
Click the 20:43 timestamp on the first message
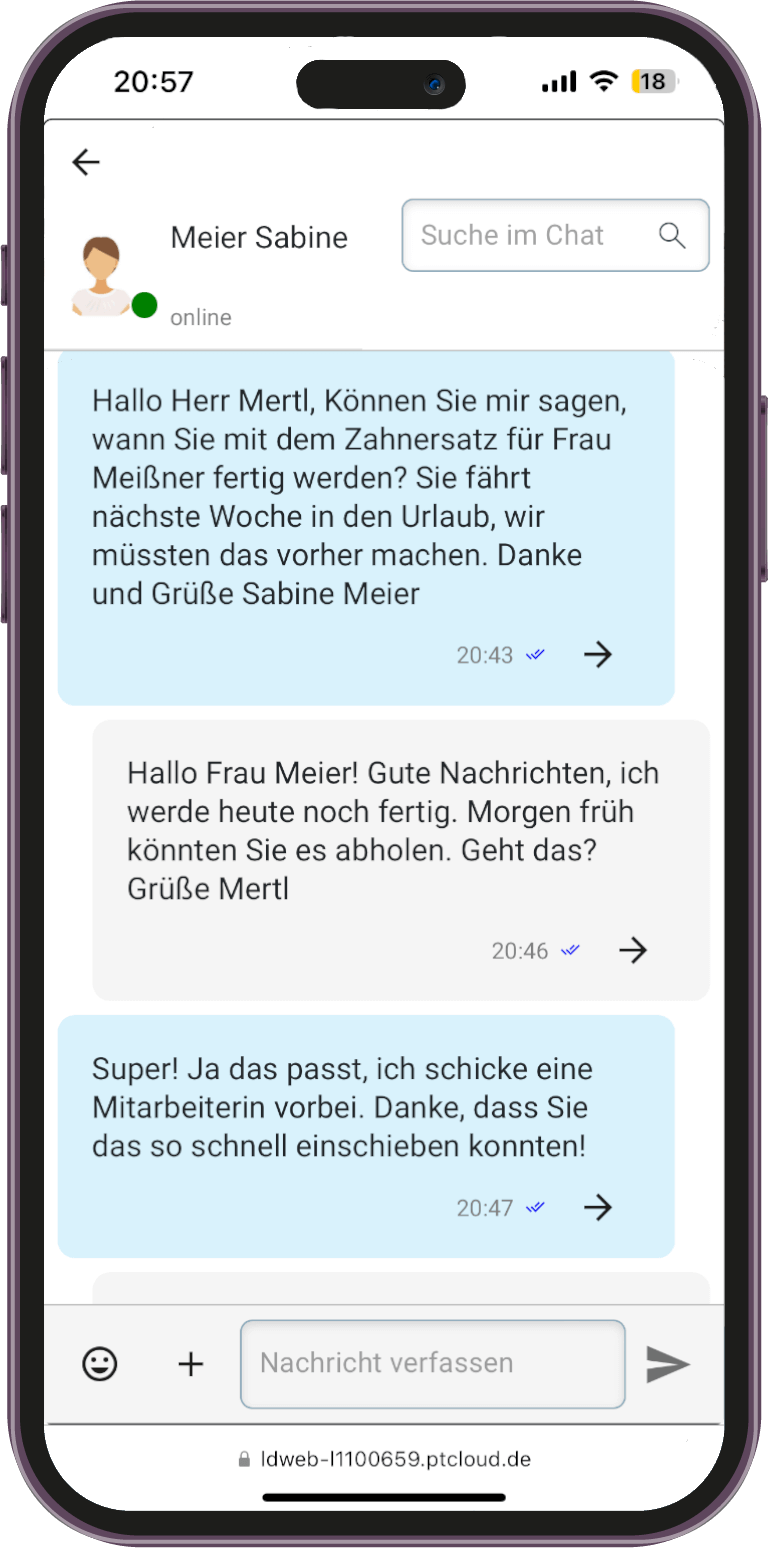[484, 654]
